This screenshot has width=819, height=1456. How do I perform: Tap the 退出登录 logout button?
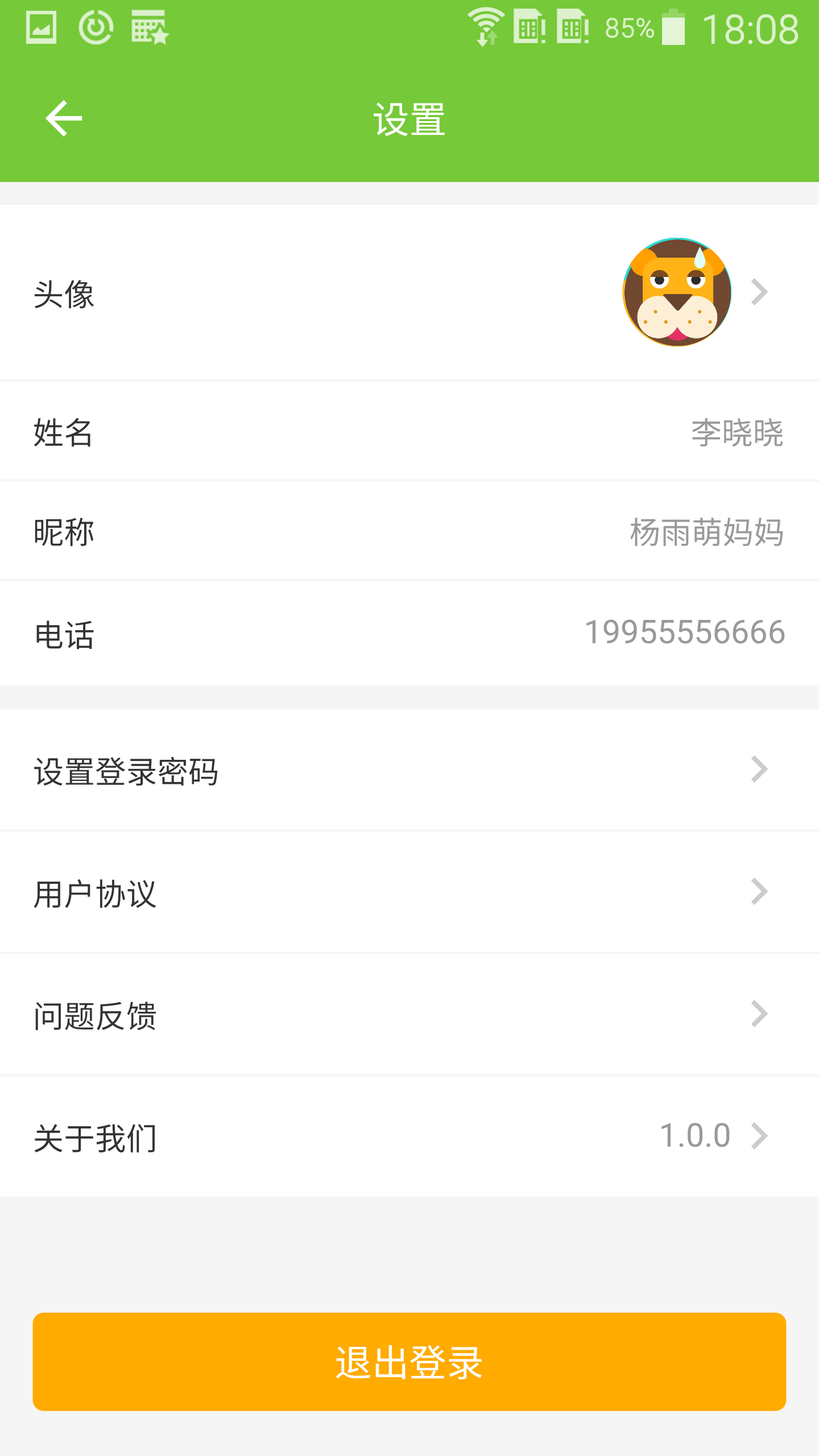tap(409, 1362)
